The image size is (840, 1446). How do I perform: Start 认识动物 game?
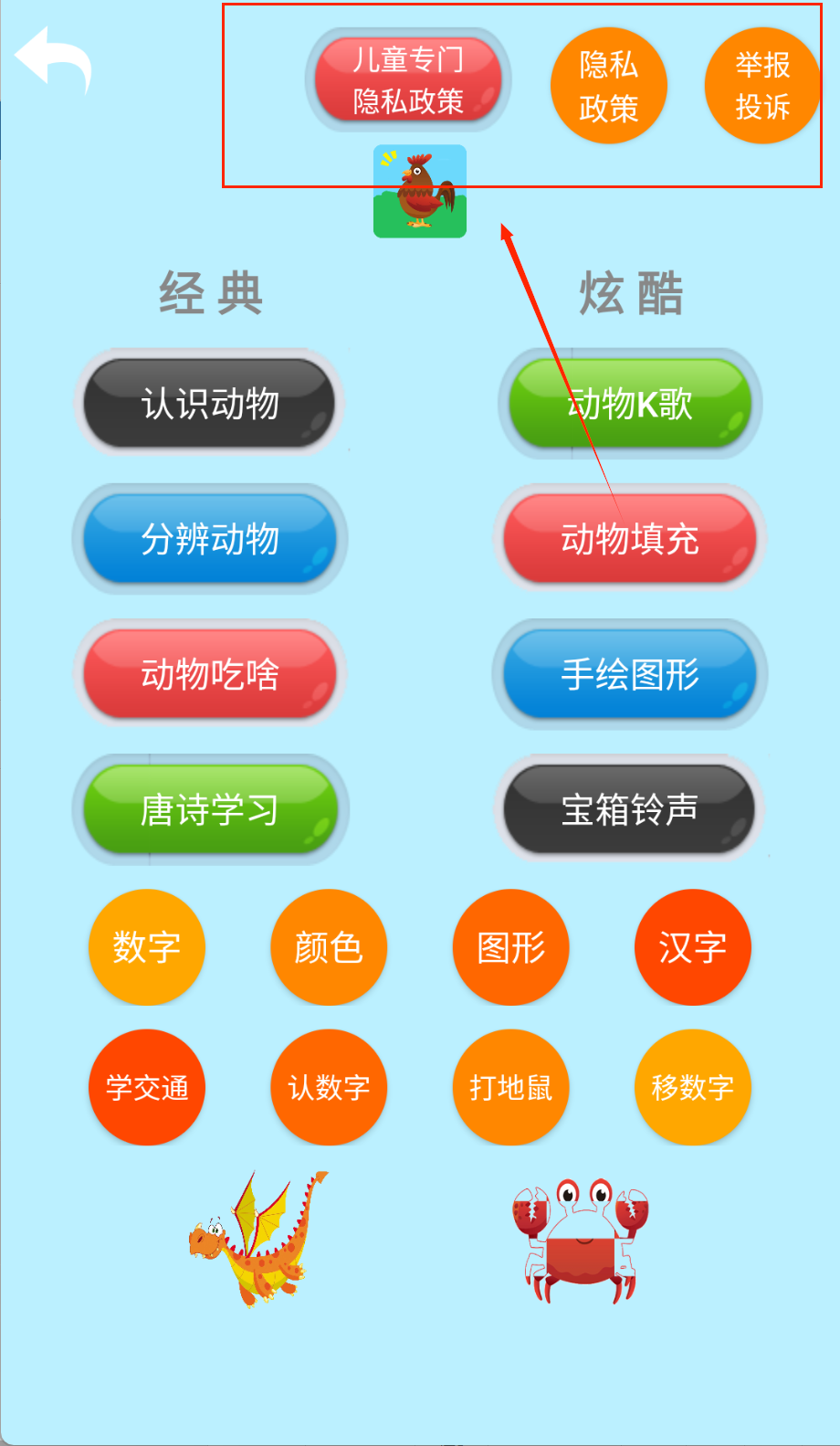tap(209, 403)
